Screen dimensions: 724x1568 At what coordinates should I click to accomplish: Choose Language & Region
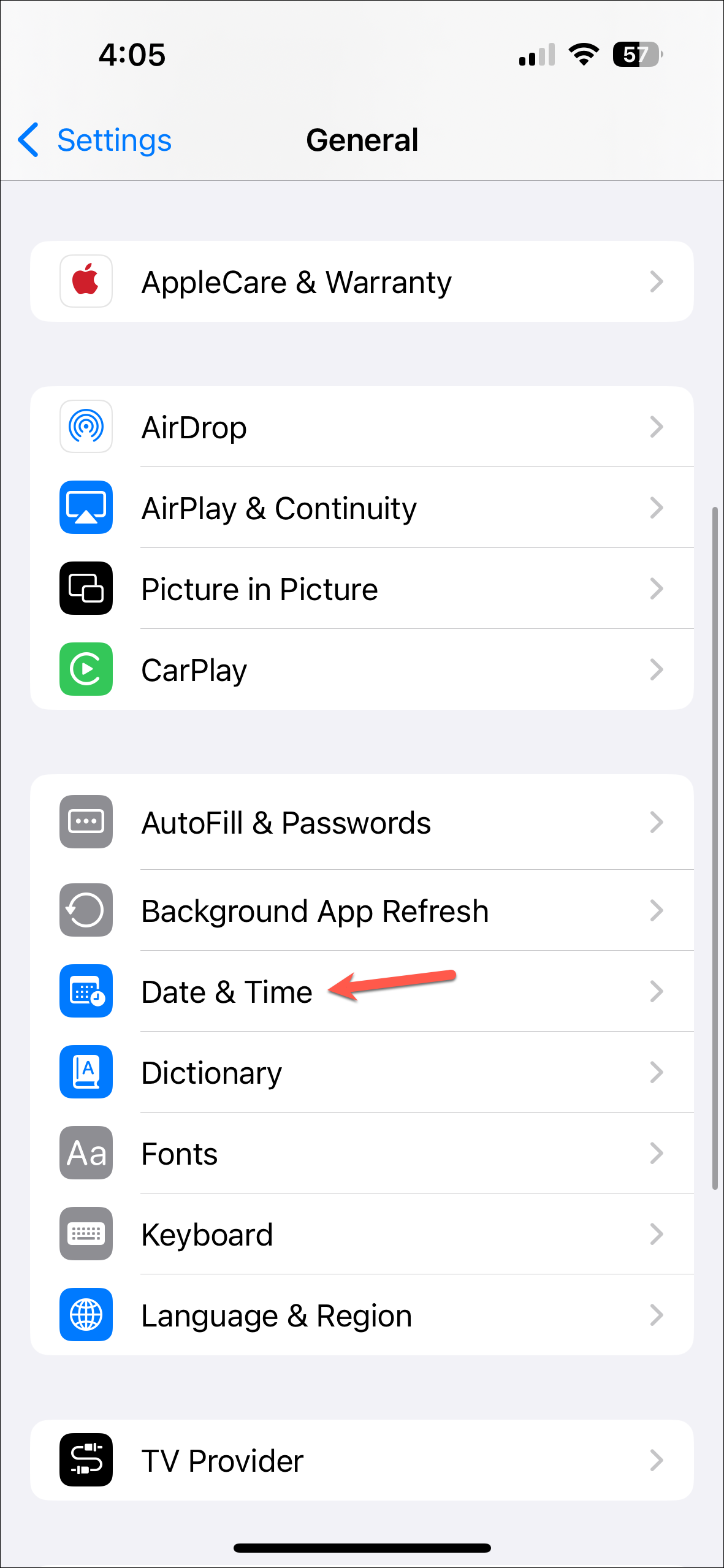(x=362, y=1315)
